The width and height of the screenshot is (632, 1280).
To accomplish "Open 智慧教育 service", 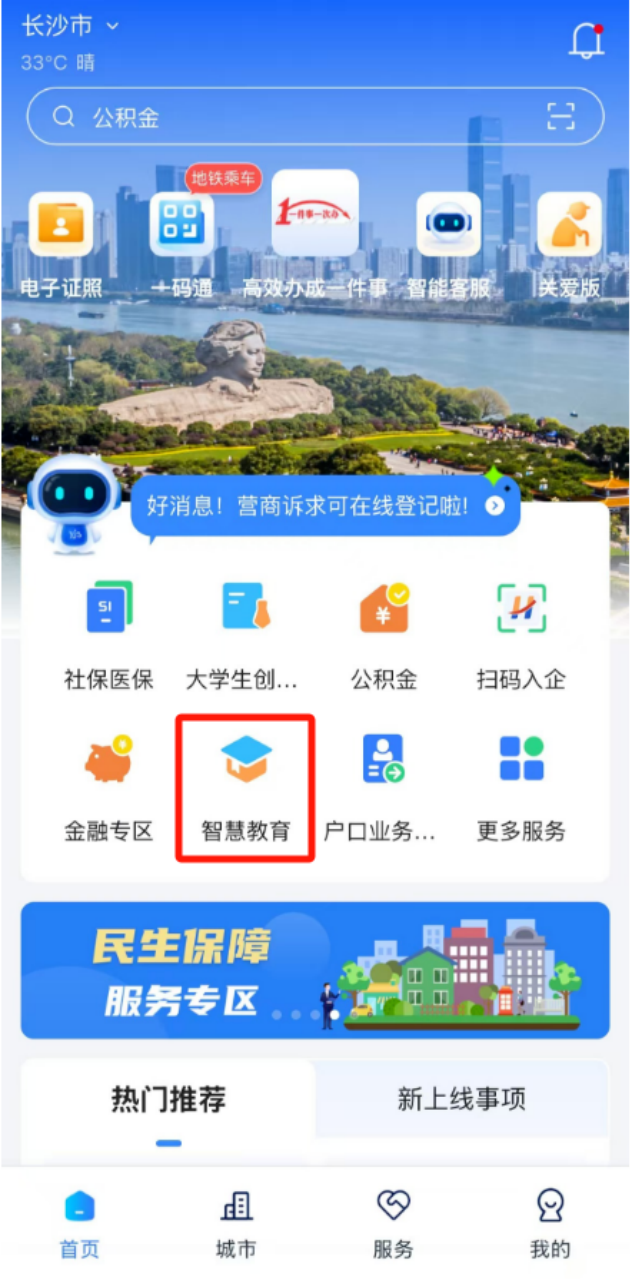I will click(x=246, y=787).
